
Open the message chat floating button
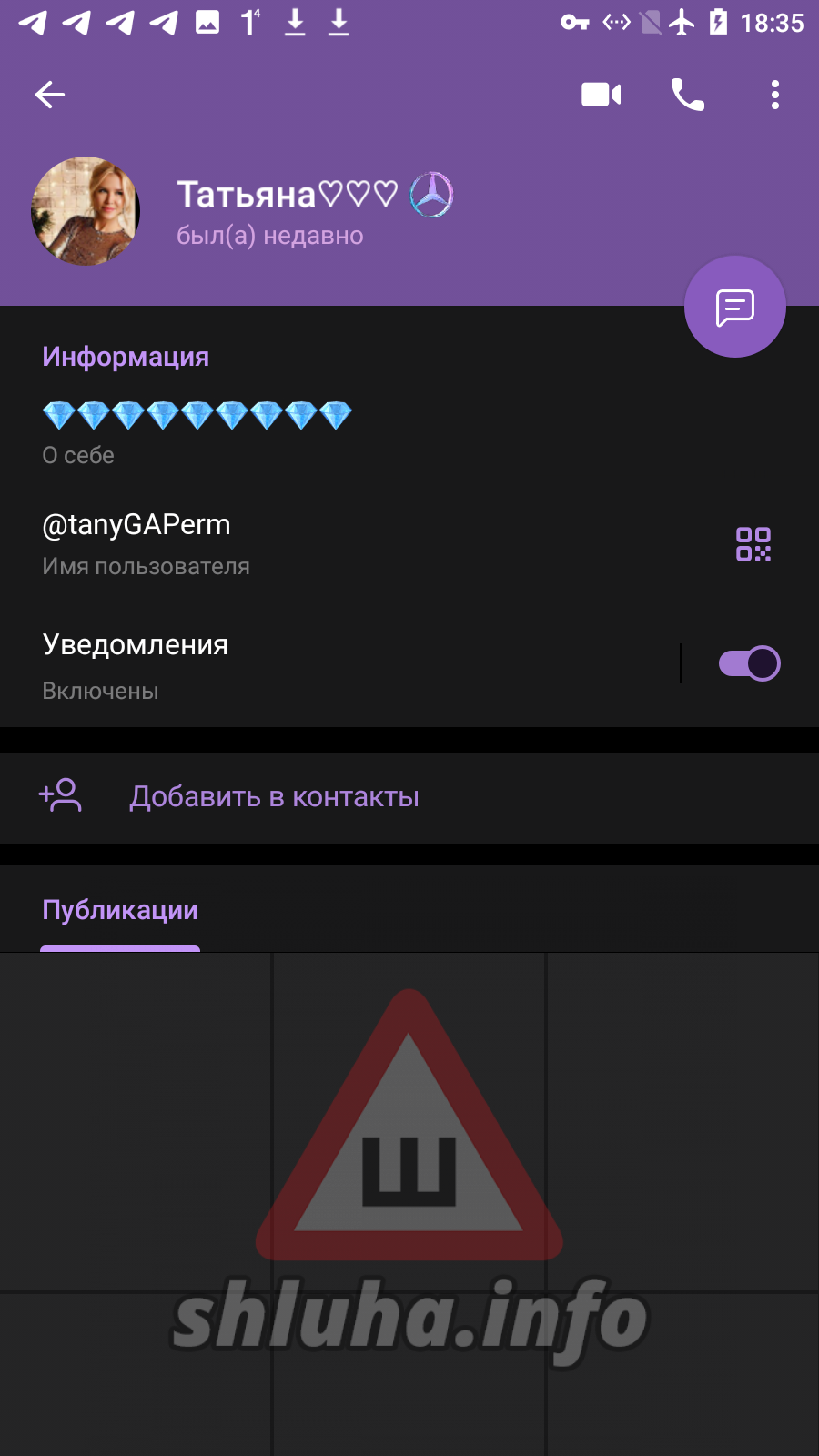pos(734,308)
